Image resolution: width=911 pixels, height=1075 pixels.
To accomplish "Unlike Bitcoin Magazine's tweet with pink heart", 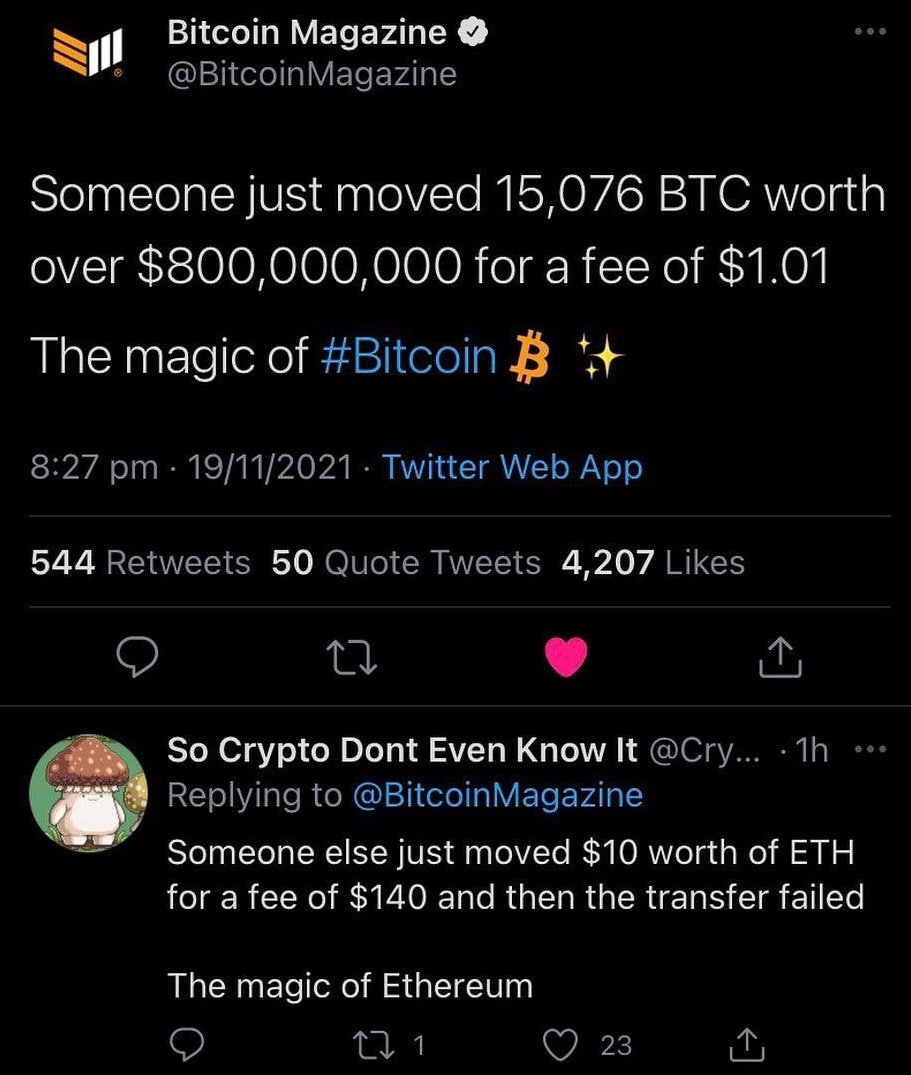I will [x=566, y=656].
